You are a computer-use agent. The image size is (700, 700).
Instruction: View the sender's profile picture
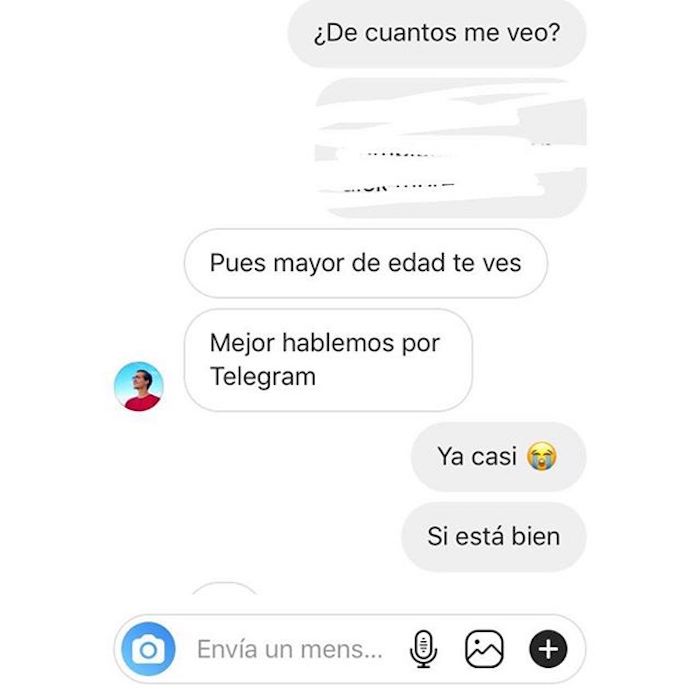(x=139, y=386)
